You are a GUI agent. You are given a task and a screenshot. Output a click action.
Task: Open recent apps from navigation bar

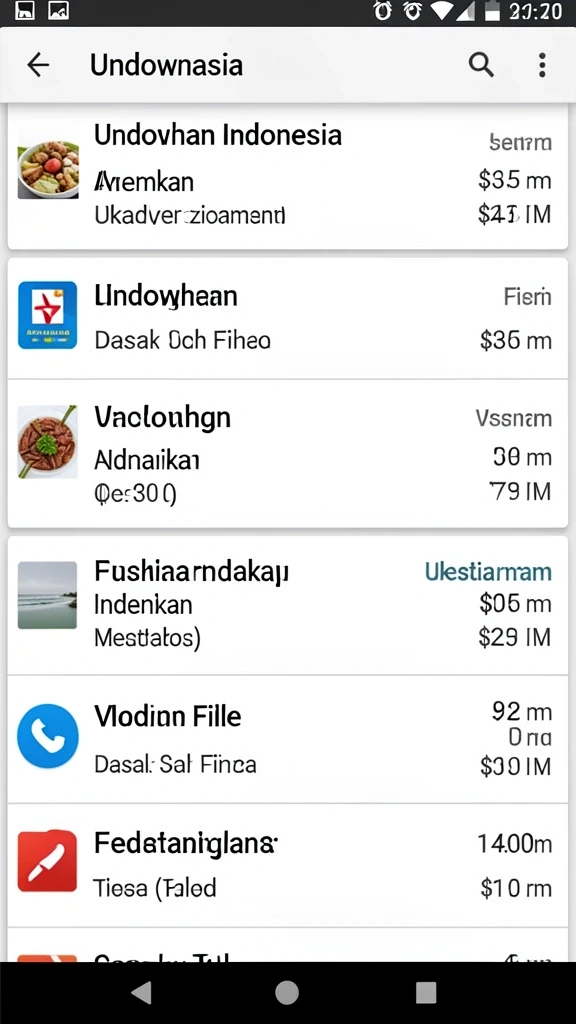[x=426, y=993]
